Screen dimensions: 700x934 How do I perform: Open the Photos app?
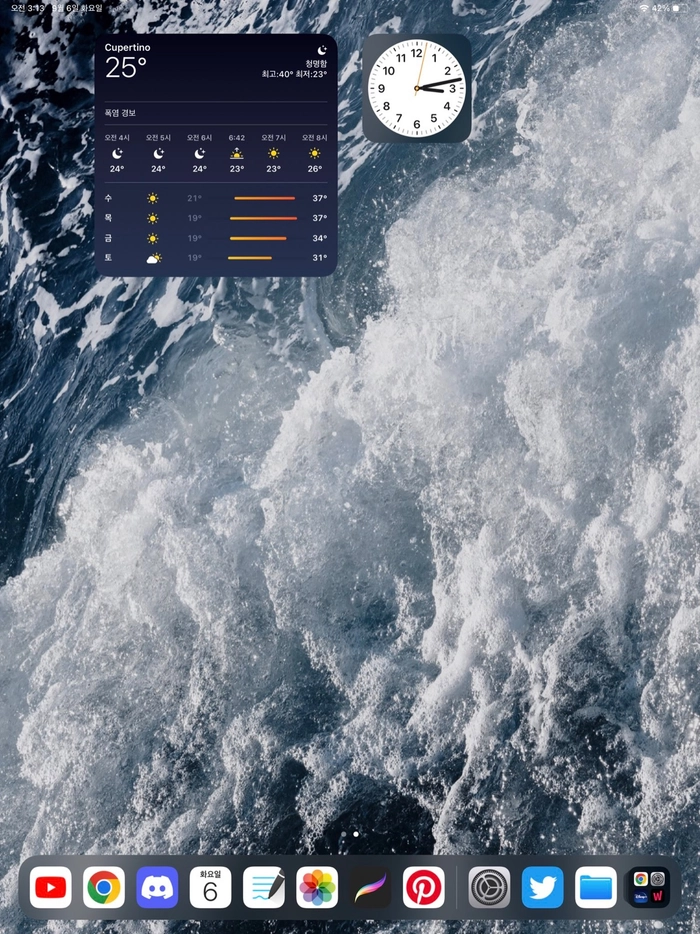(317, 887)
